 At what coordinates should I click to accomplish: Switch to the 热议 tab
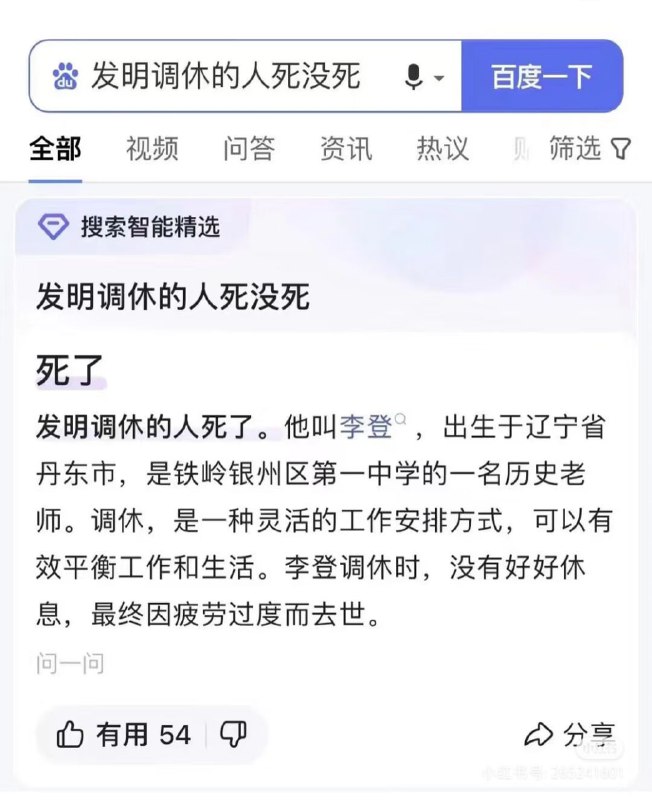click(442, 149)
